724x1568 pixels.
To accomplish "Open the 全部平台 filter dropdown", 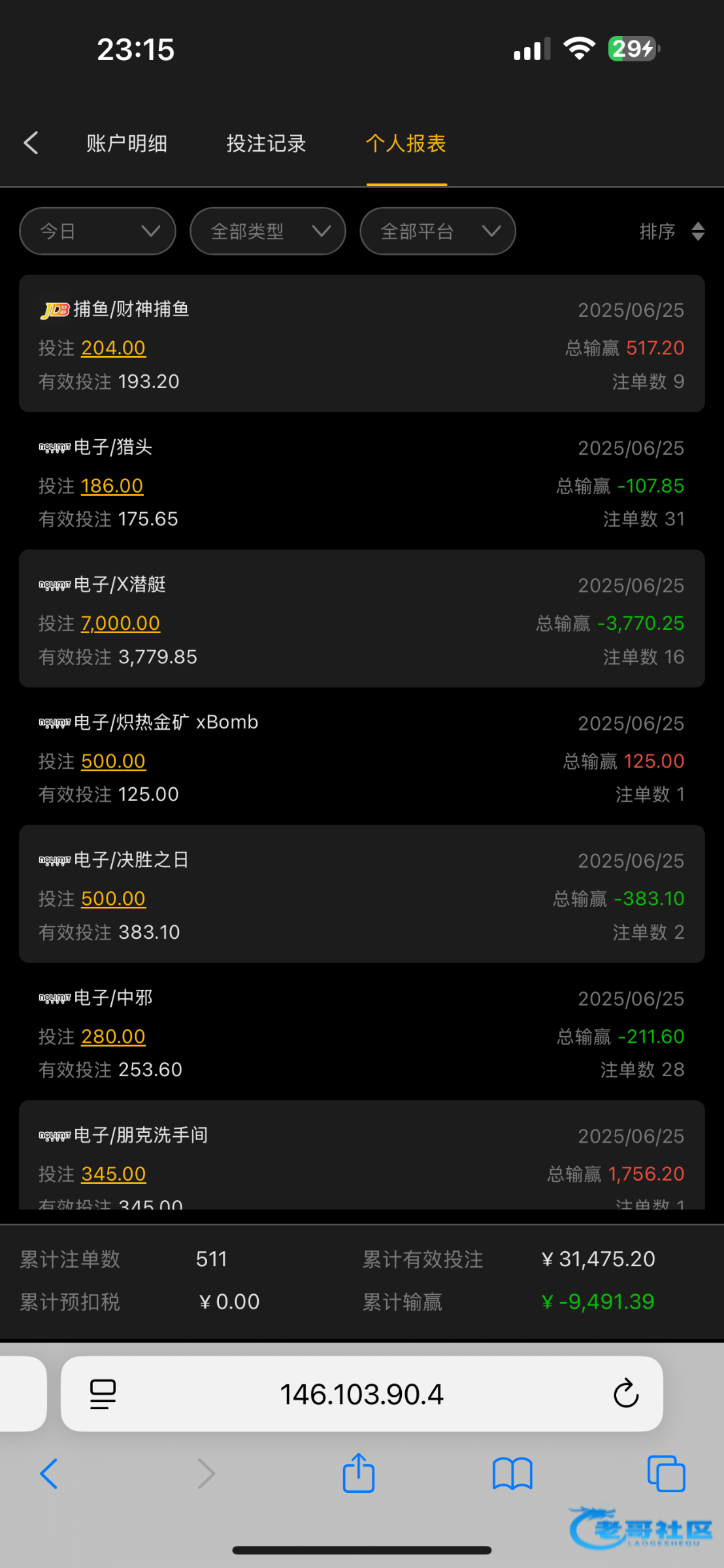I will coord(438,231).
